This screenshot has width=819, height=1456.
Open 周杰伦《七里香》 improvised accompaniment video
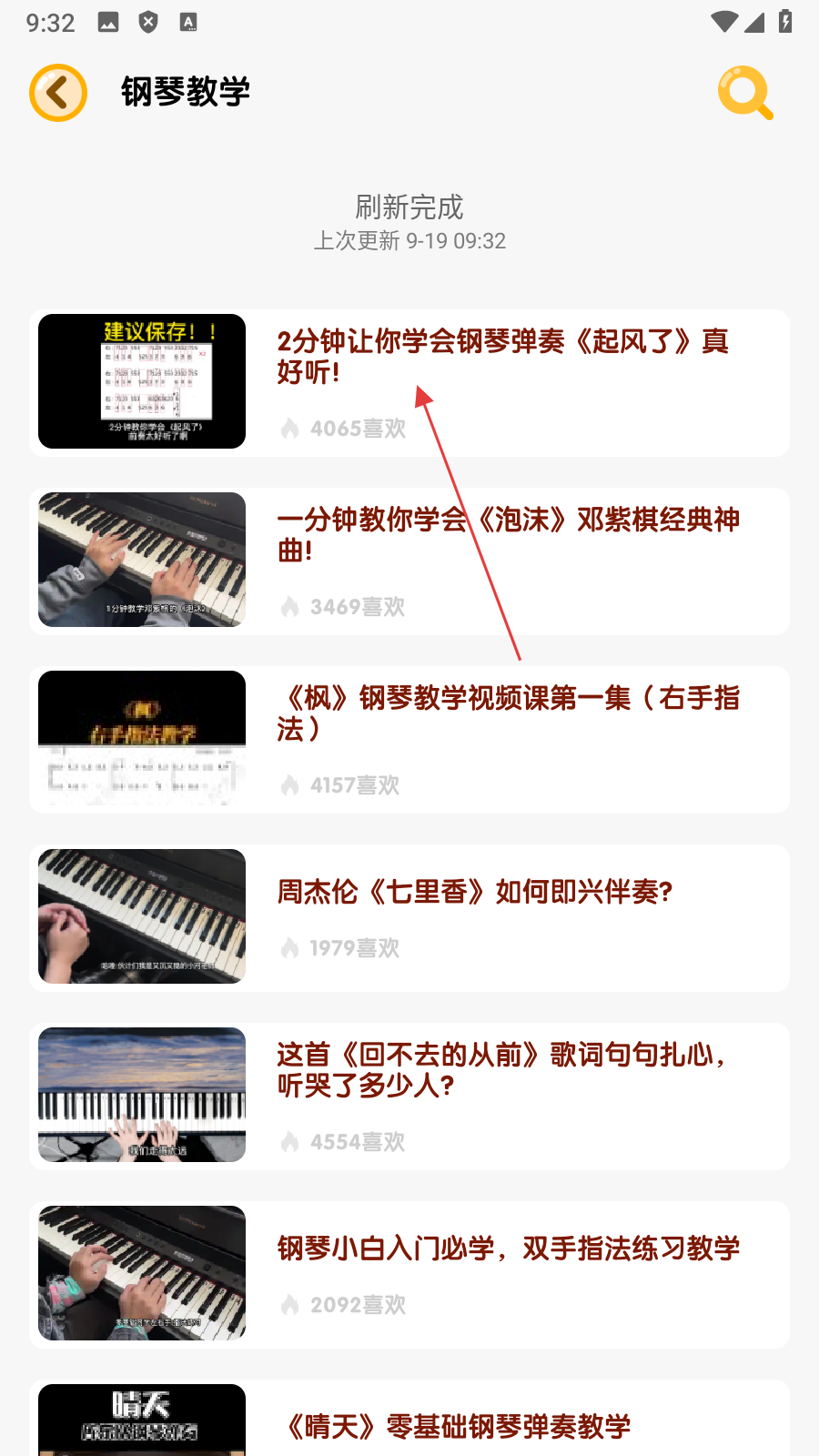[474, 892]
